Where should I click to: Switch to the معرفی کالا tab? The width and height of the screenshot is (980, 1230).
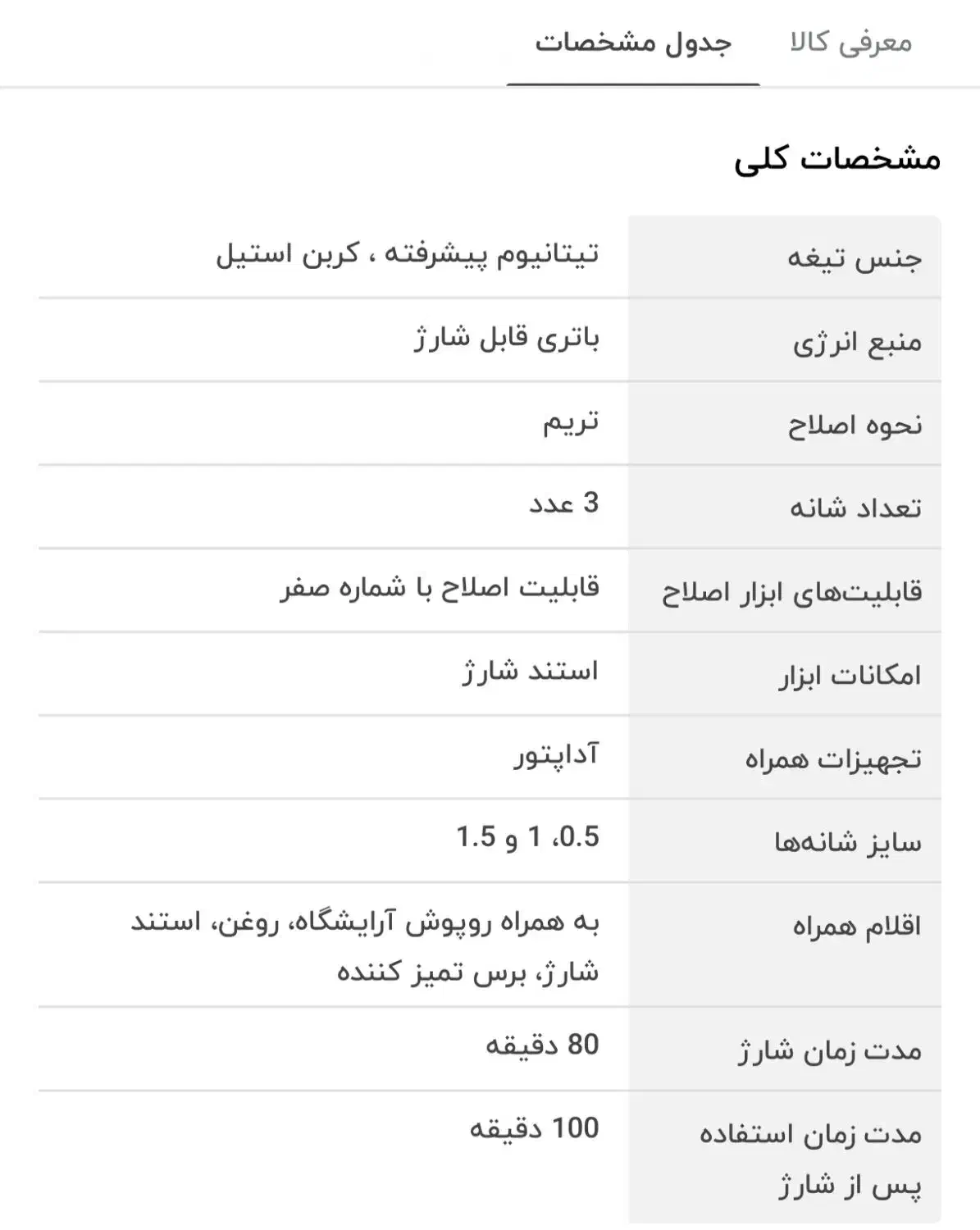850,43
